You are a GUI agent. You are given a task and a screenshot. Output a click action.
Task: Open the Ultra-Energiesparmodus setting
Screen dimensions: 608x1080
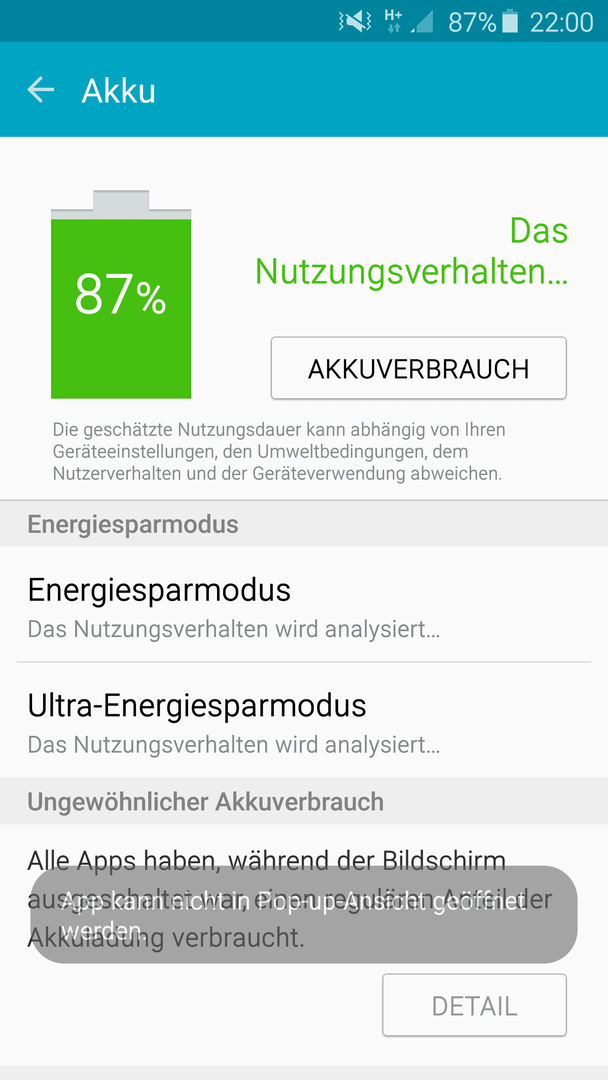[x=304, y=720]
